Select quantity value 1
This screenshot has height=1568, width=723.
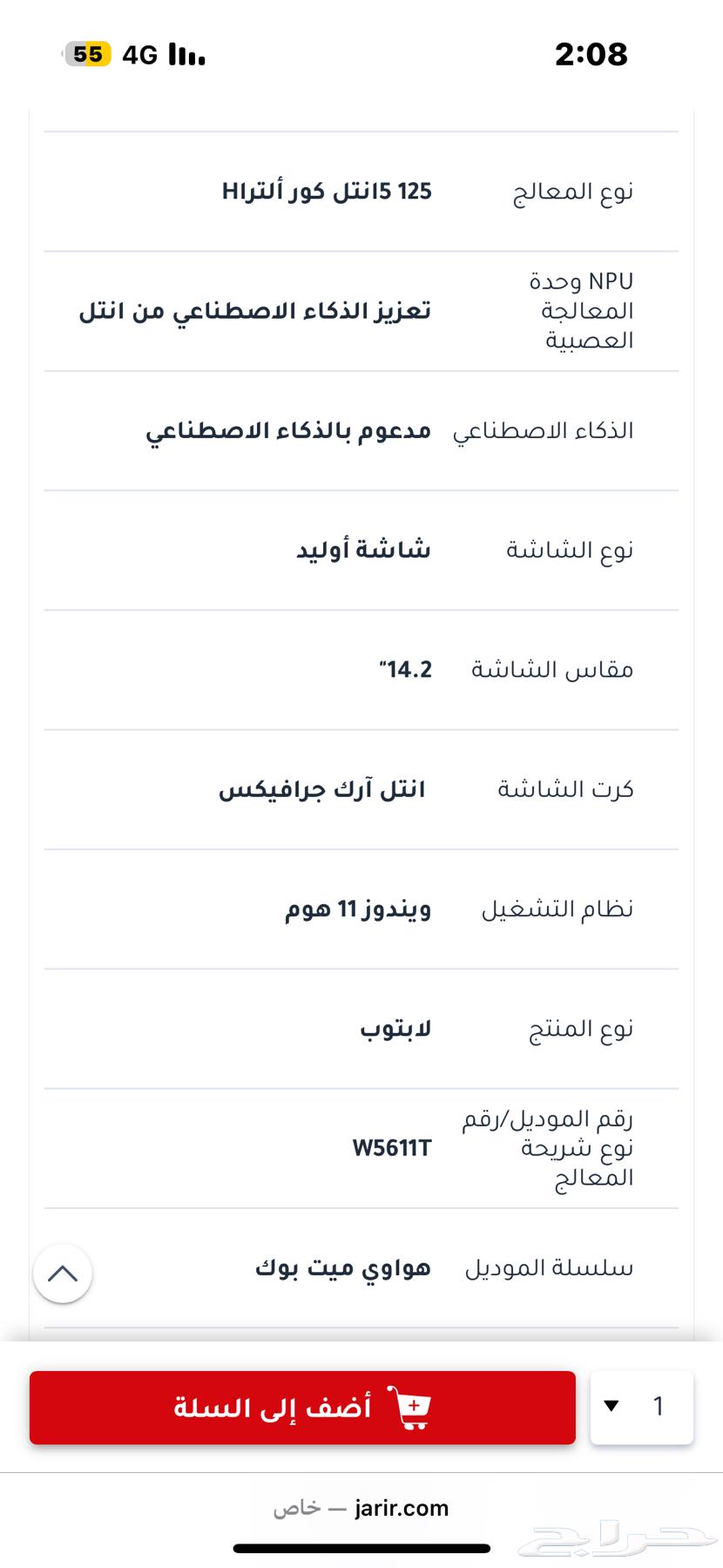[x=658, y=1408]
